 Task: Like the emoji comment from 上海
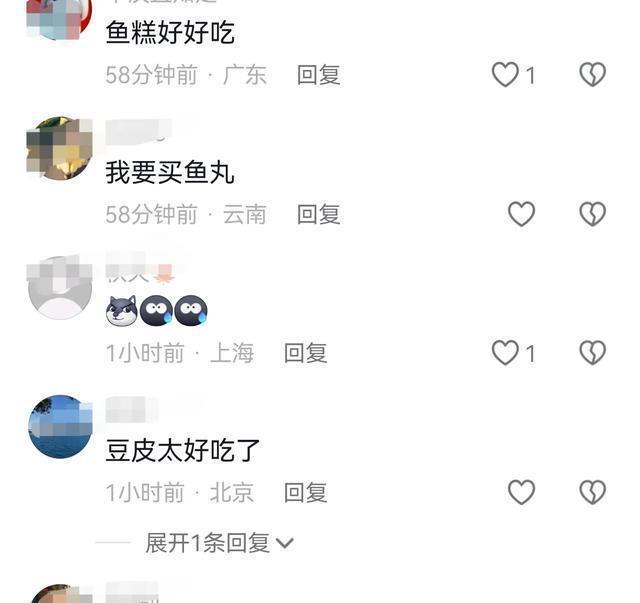[x=506, y=352]
